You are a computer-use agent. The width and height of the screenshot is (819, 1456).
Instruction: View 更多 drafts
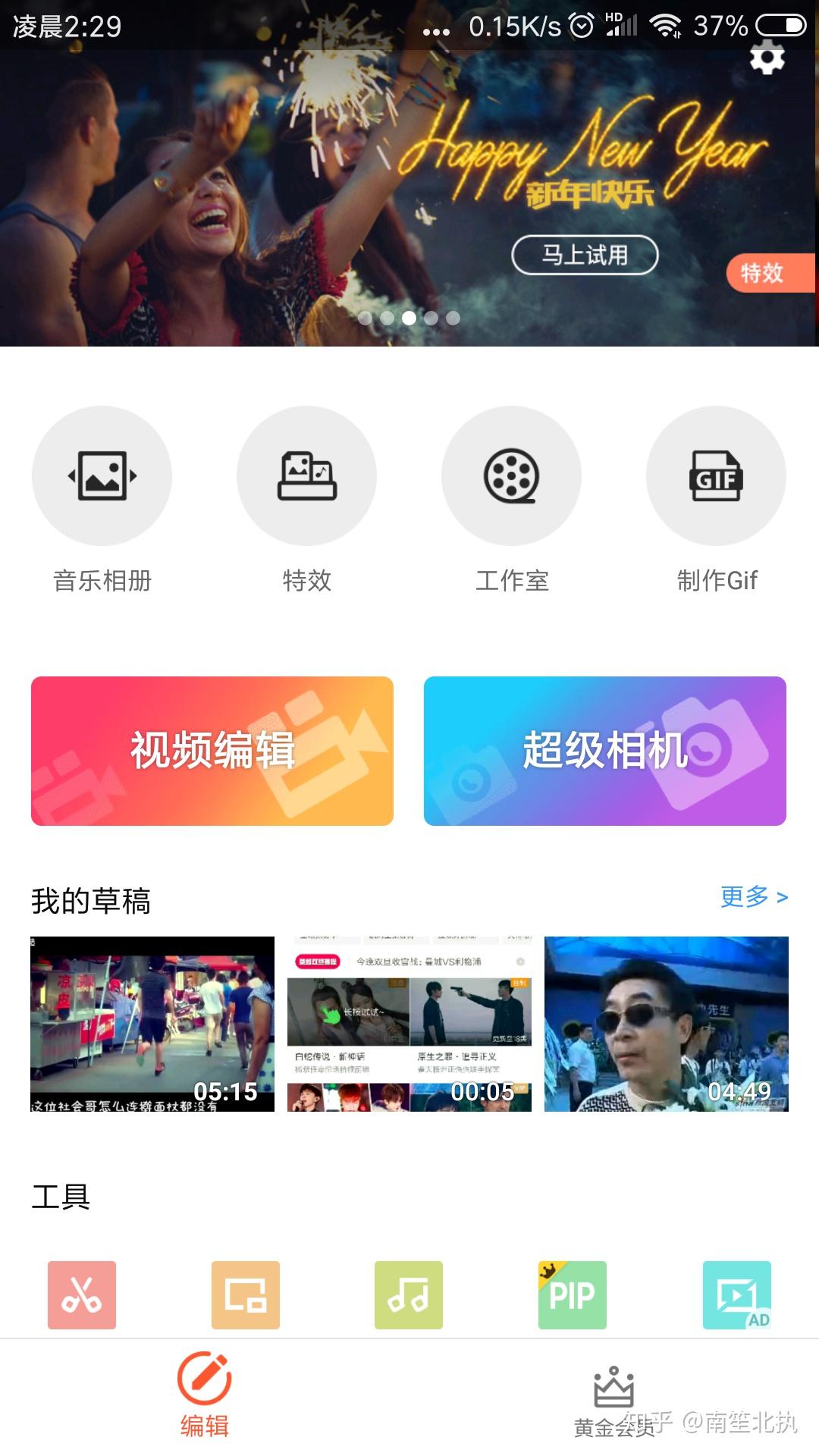[754, 897]
